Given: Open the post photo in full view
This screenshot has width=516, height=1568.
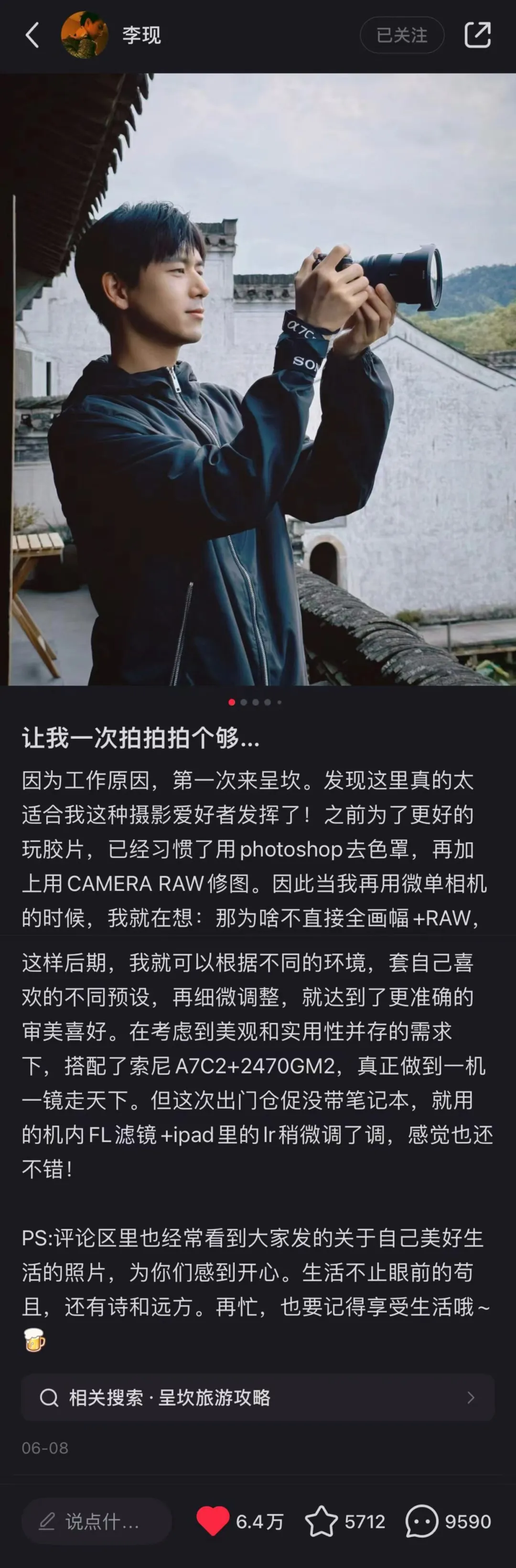Looking at the screenshot, I should click(258, 379).
